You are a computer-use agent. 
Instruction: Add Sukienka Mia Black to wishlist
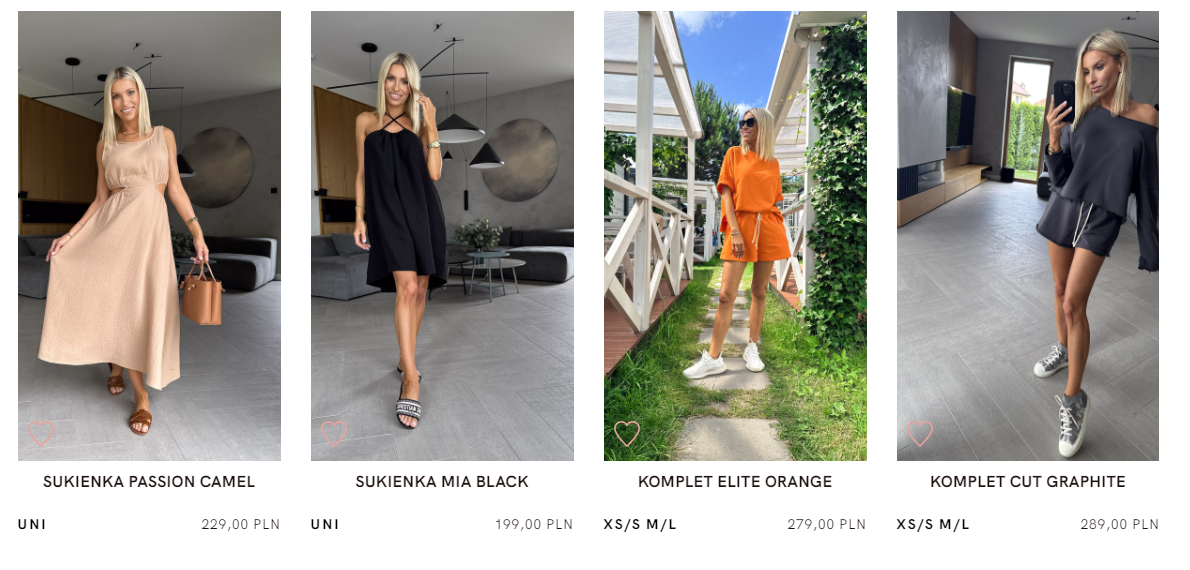334,434
